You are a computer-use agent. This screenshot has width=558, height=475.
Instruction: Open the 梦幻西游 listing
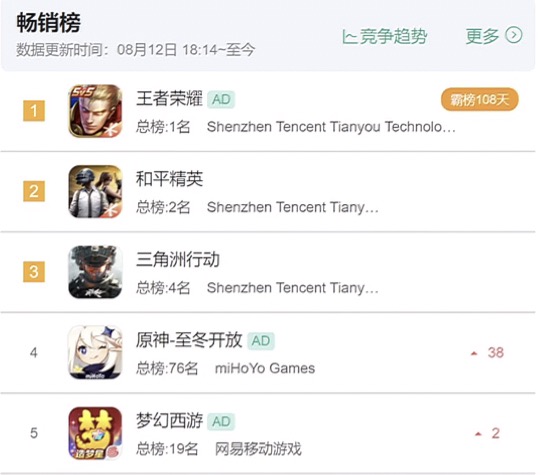268,433
